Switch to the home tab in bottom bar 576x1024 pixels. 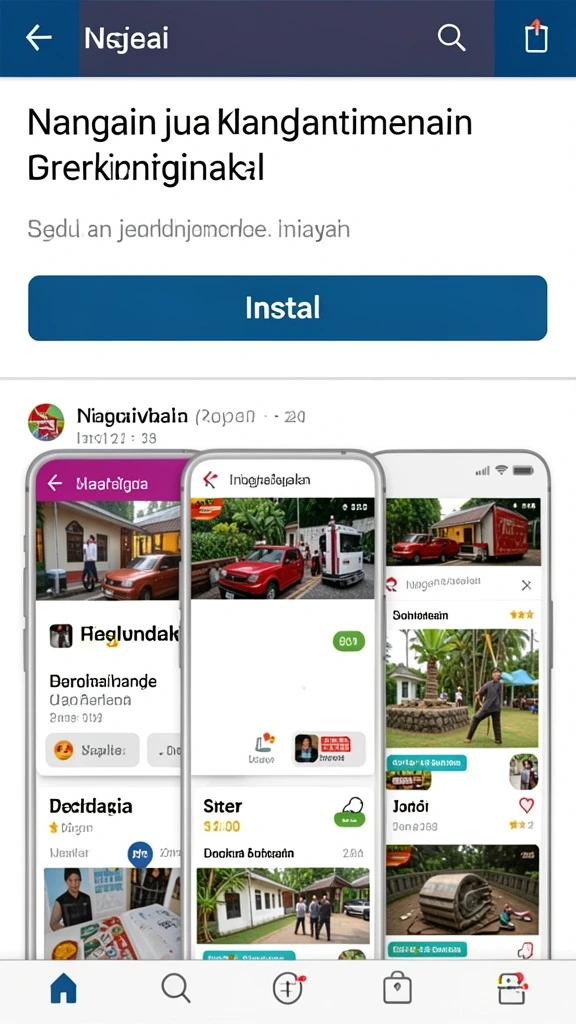click(x=63, y=990)
